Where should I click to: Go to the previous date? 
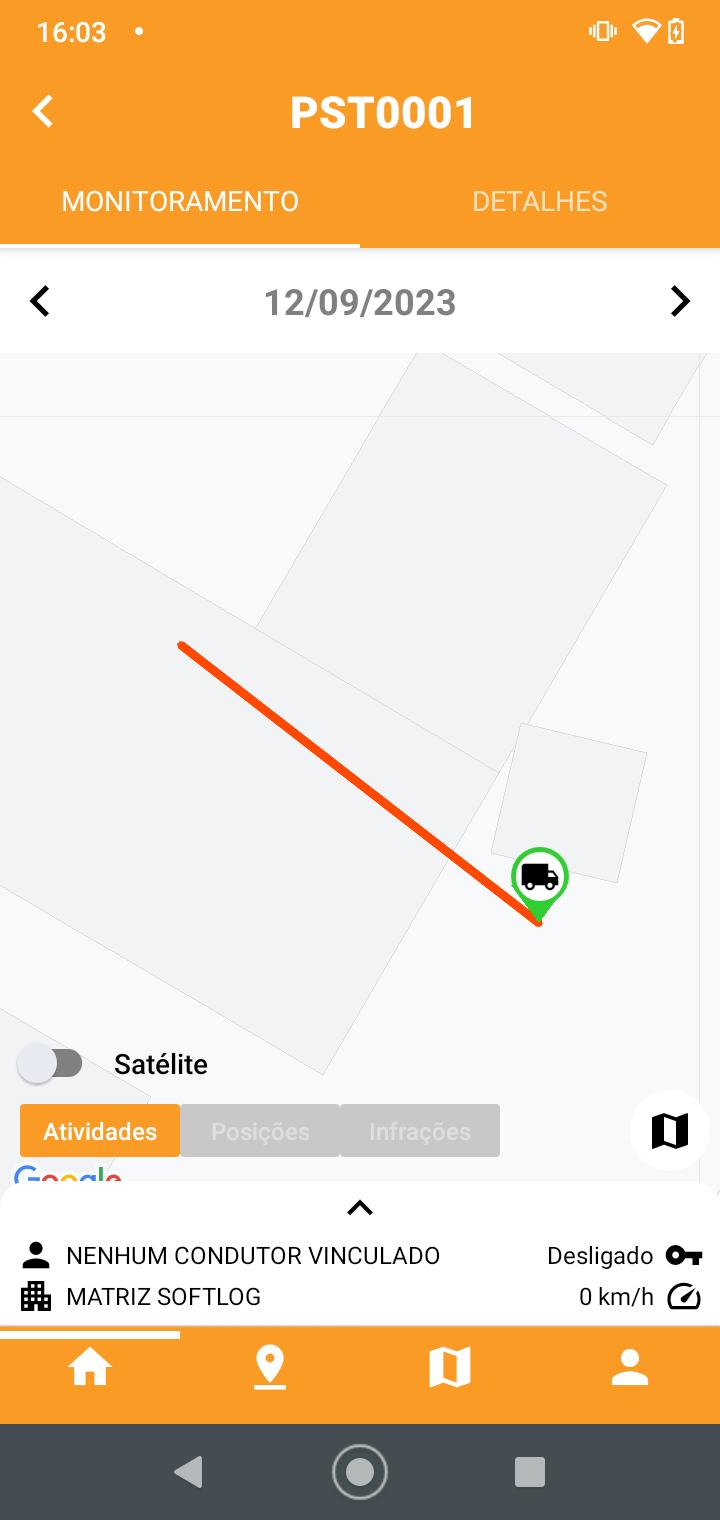(40, 301)
